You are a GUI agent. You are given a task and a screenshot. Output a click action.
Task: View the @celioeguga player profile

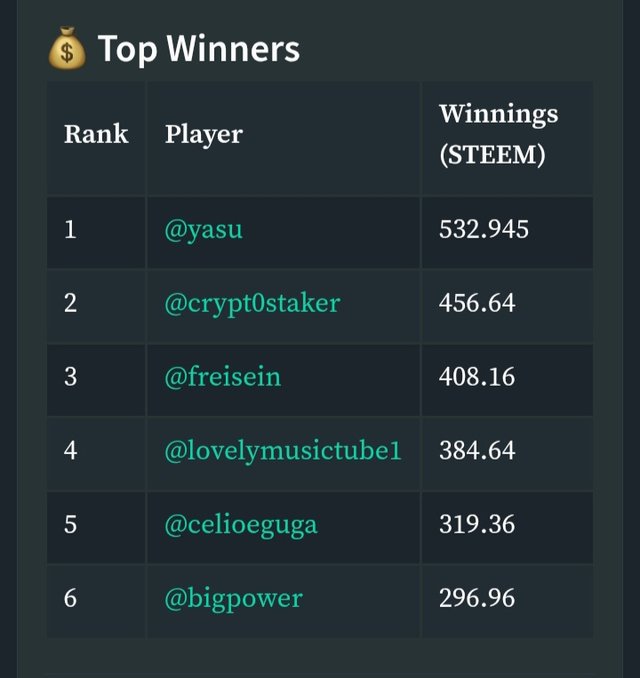point(241,525)
